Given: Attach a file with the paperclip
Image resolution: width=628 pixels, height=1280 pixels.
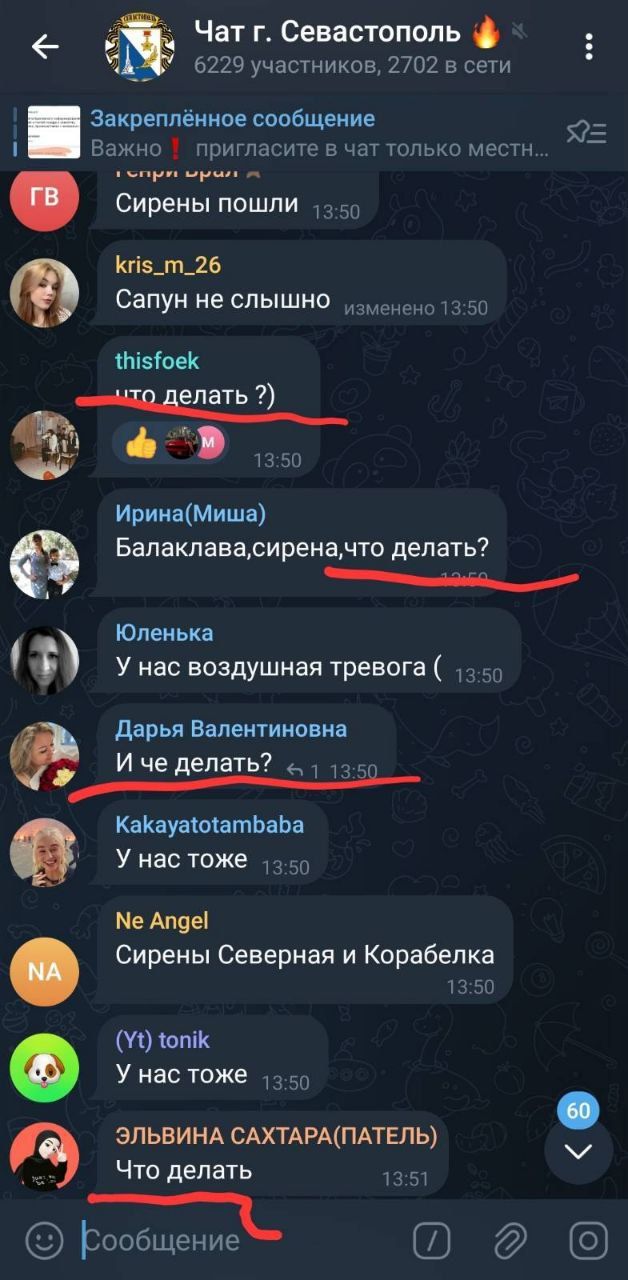Looking at the screenshot, I should point(509,1242).
